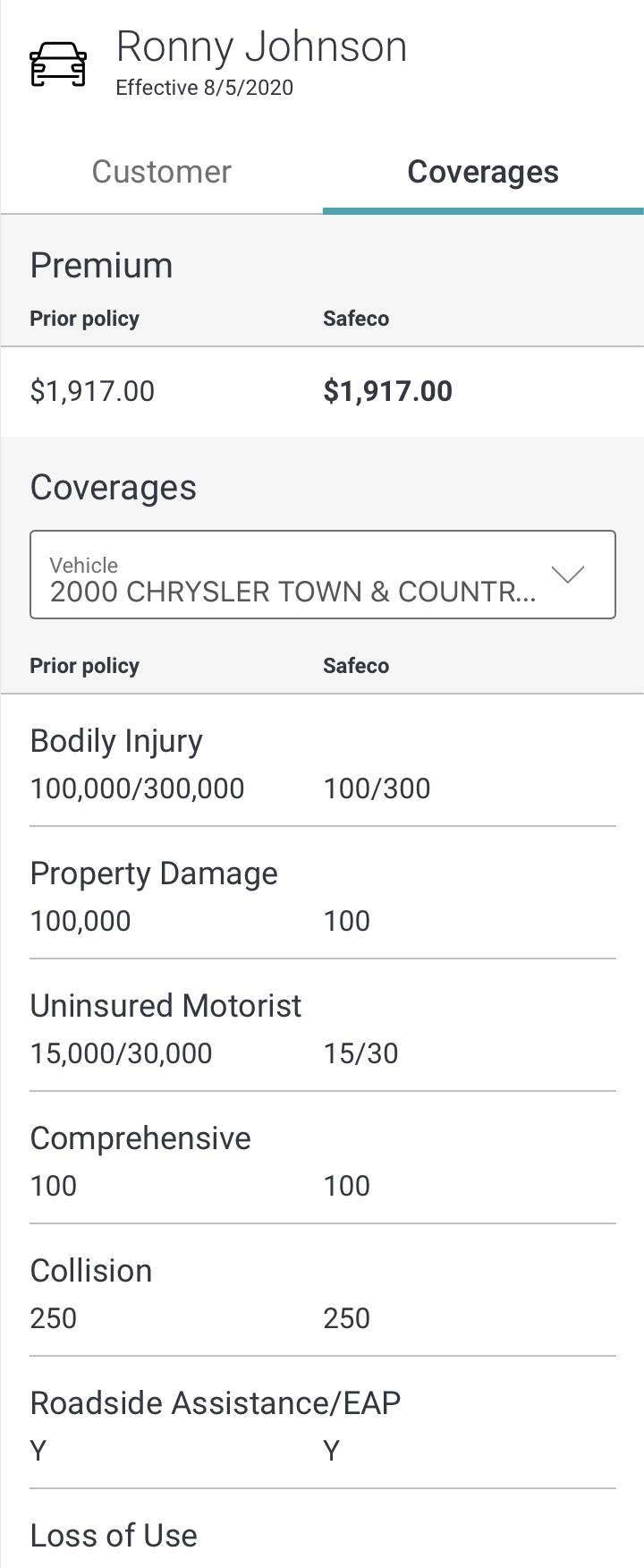This screenshot has width=644, height=1568.
Task: Select the Loss of Use coverage heading
Action: (114, 1535)
